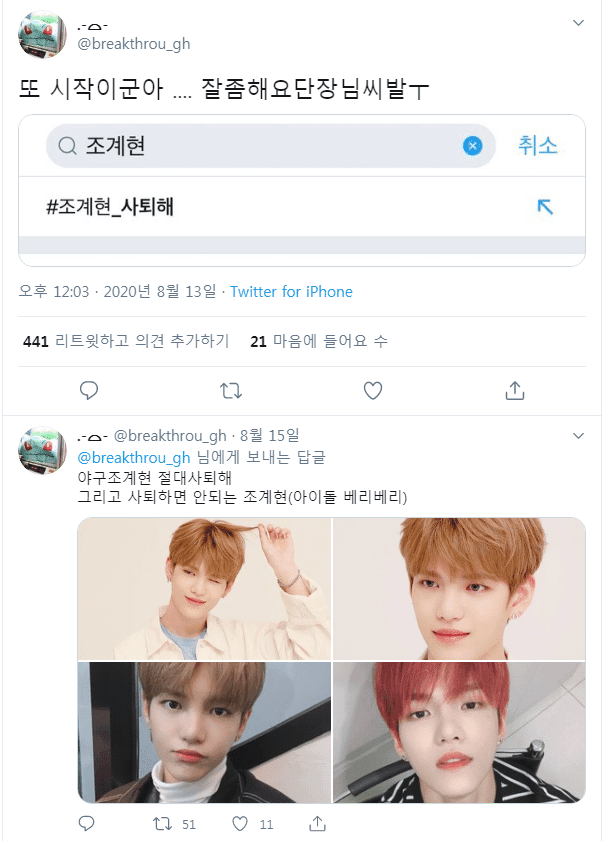The width and height of the screenshot is (604, 841).
Task: Open the attached search screenshot image
Action: pos(302,190)
